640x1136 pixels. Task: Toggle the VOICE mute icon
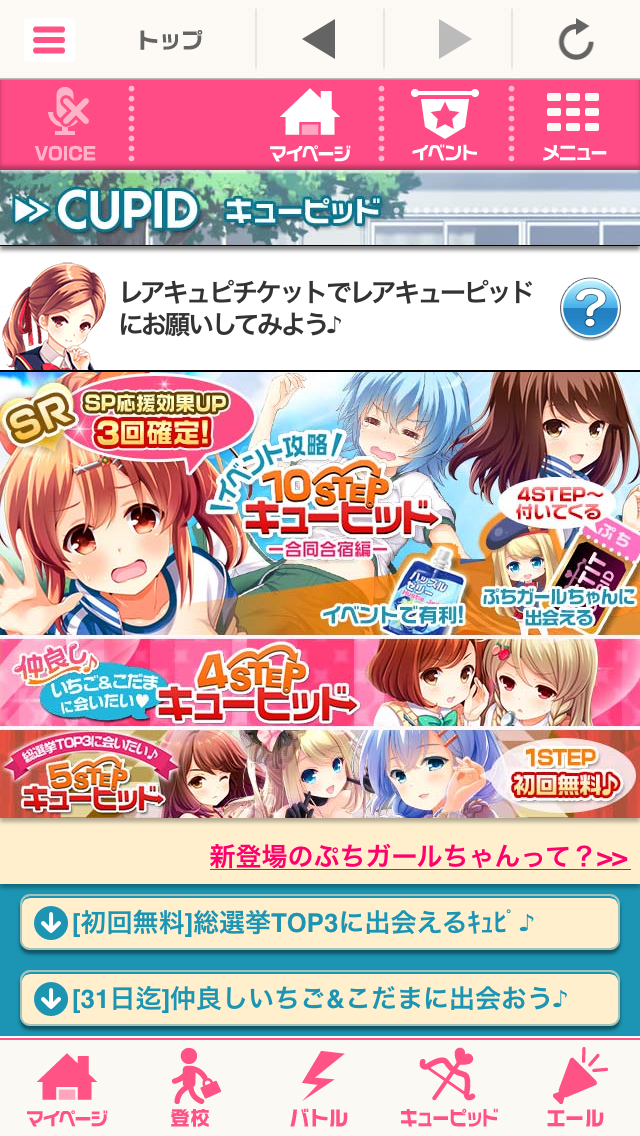[66, 124]
